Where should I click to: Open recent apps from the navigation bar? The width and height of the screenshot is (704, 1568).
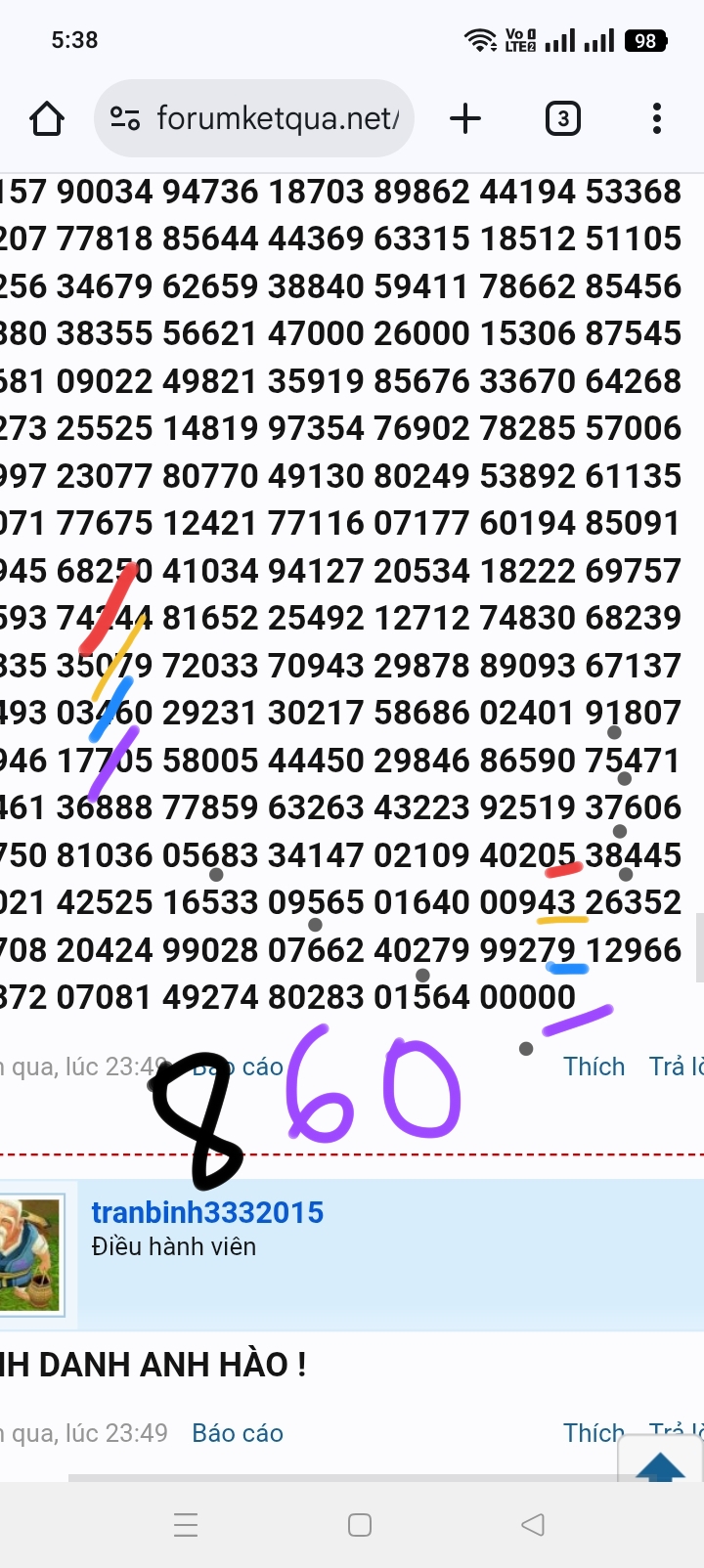(186, 1525)
